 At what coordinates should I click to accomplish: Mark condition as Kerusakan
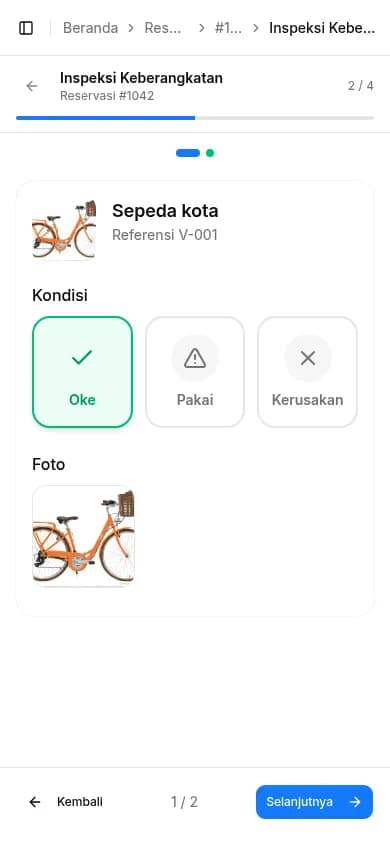point(307,372)
